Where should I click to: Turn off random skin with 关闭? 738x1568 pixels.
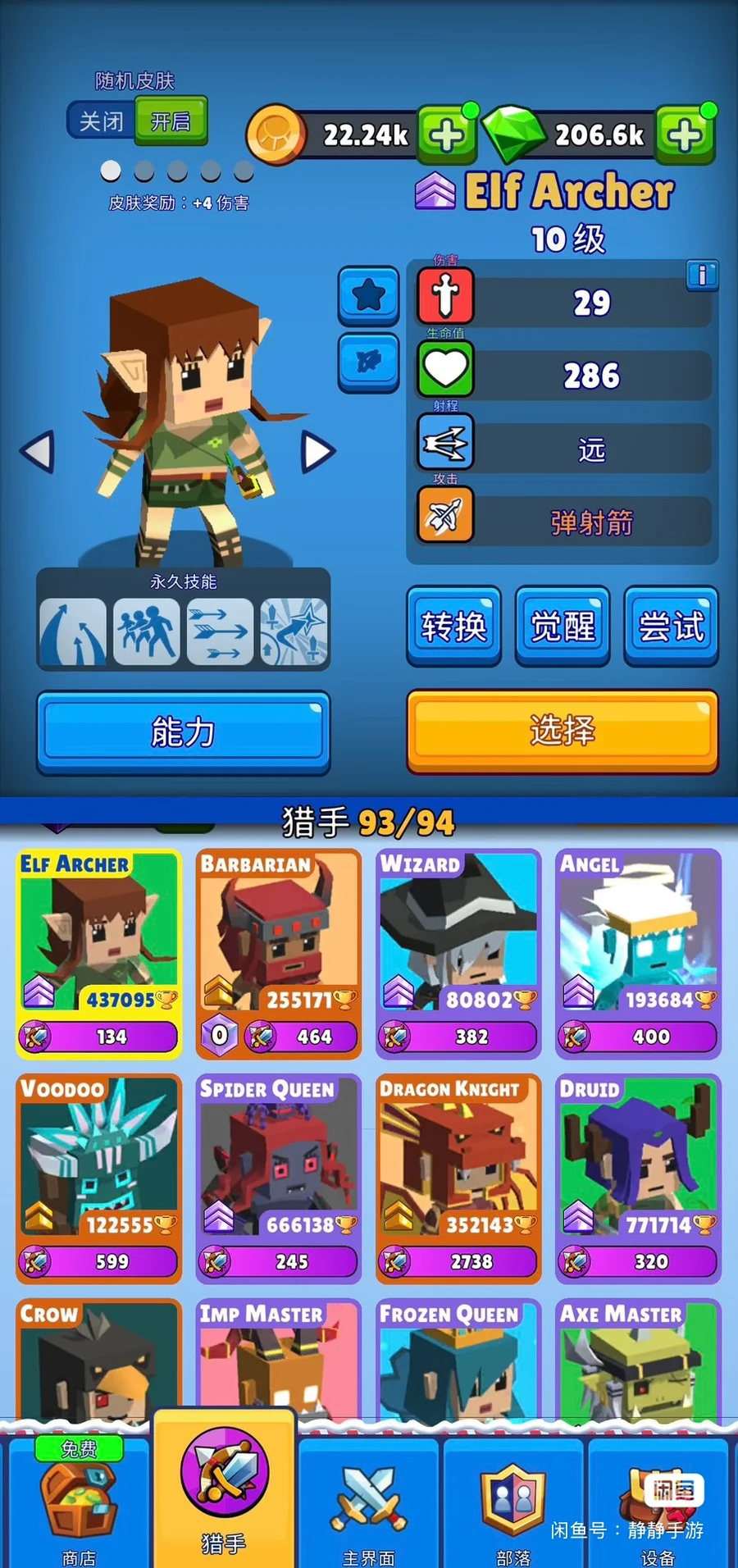point(101,121)
